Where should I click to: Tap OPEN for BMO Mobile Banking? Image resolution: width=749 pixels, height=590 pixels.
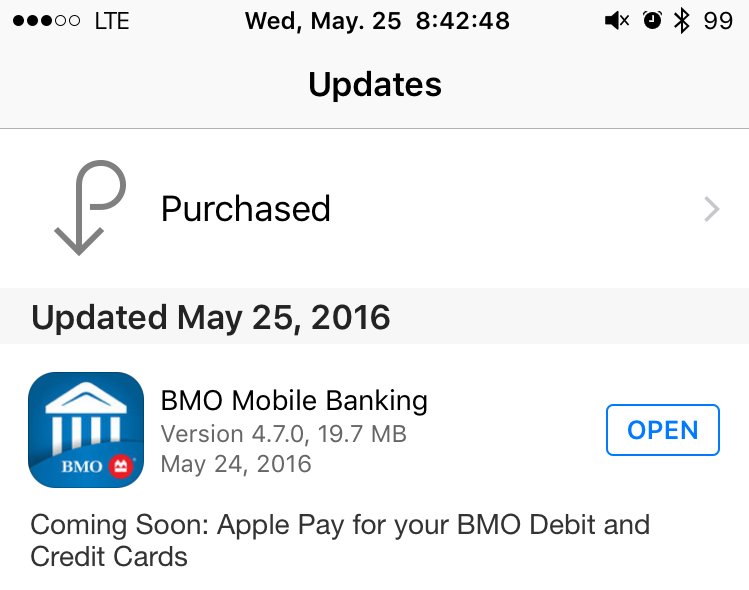[x=662, y=430]
